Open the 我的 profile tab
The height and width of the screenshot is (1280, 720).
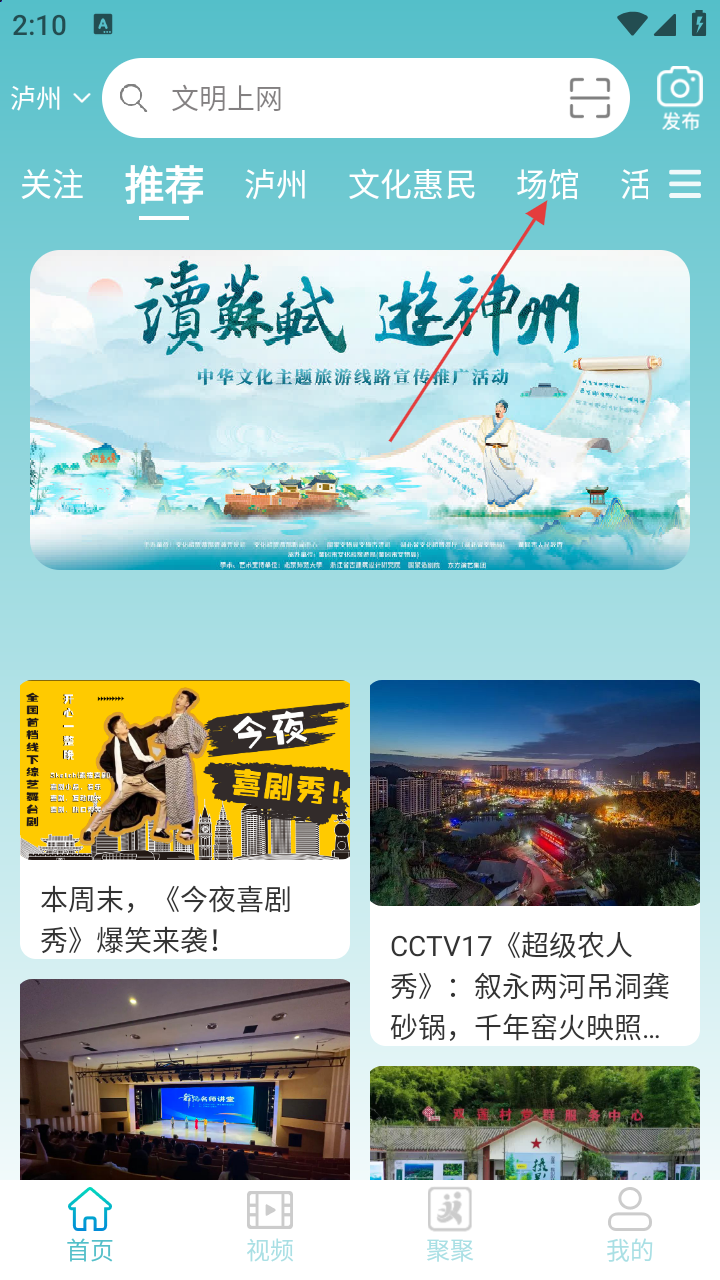click(629, 1224)
